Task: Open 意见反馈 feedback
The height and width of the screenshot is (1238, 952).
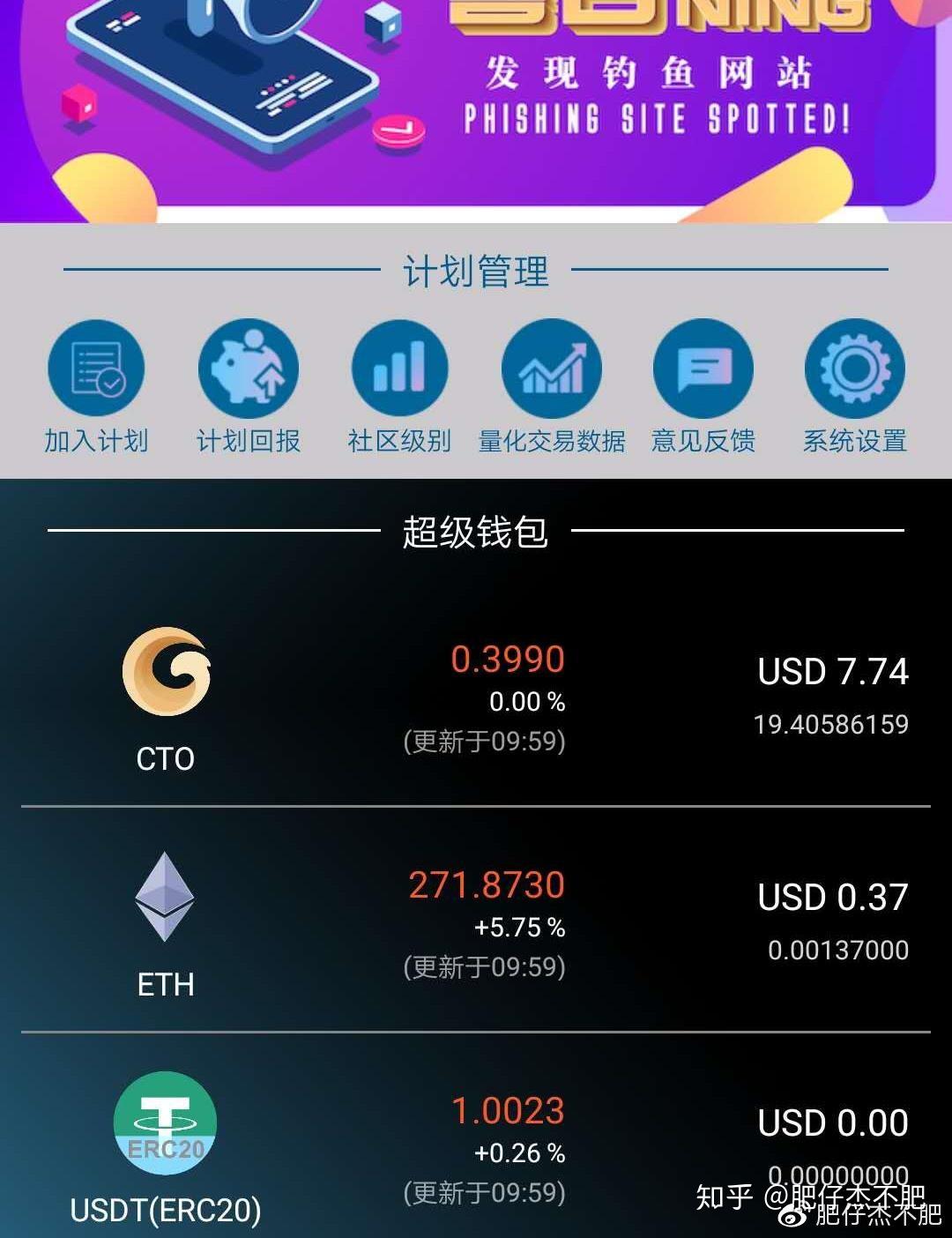Action: (x=703, y=370)
